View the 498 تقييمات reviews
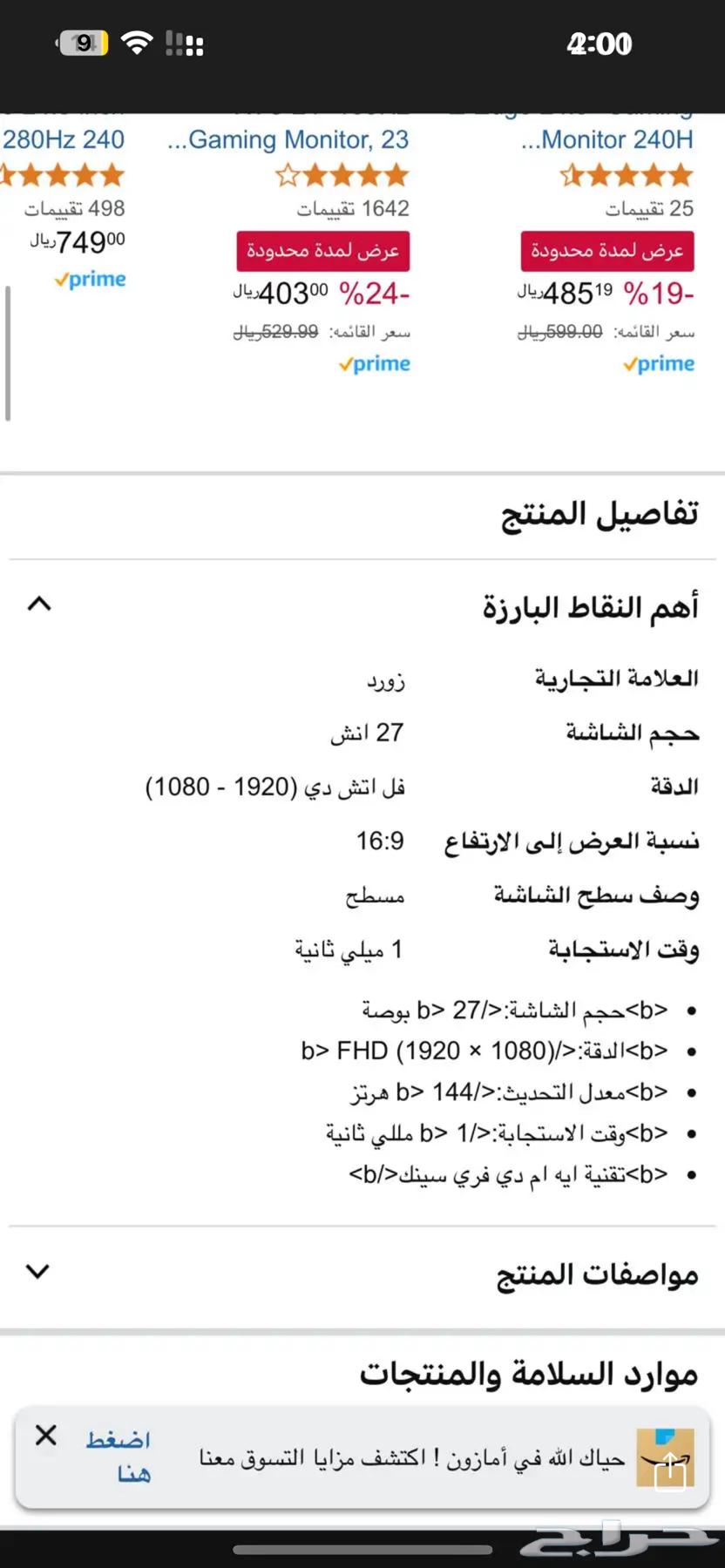 (75, 208)
